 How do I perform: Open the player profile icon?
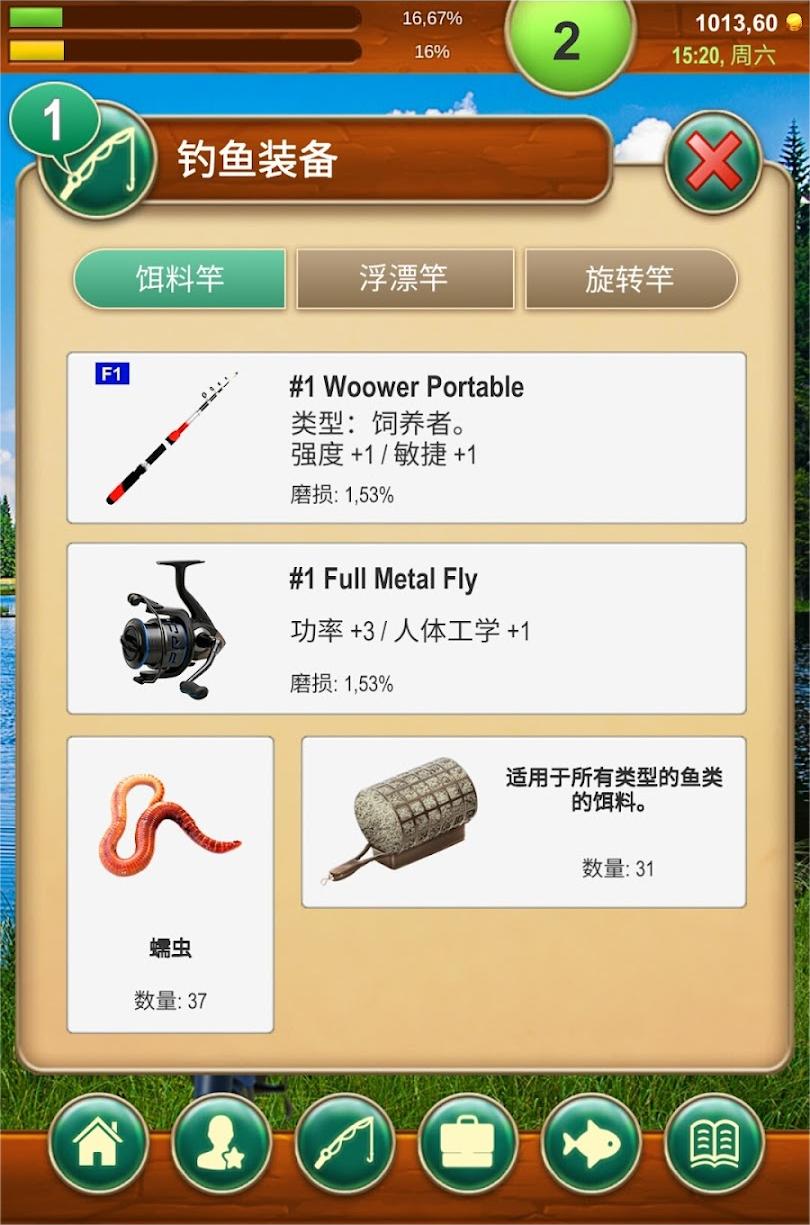point(221,1144)
